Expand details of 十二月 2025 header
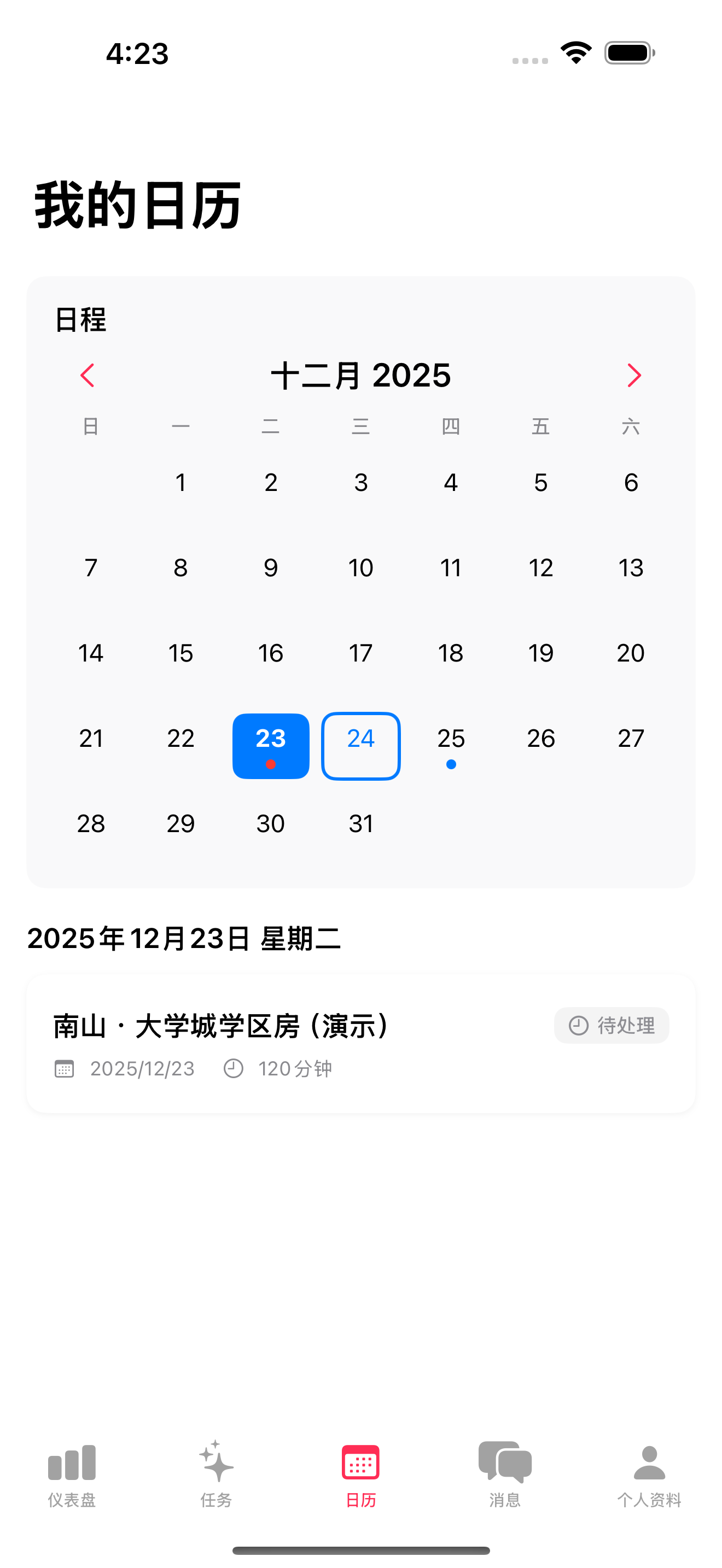722x1568 pixels. point(361,376)
